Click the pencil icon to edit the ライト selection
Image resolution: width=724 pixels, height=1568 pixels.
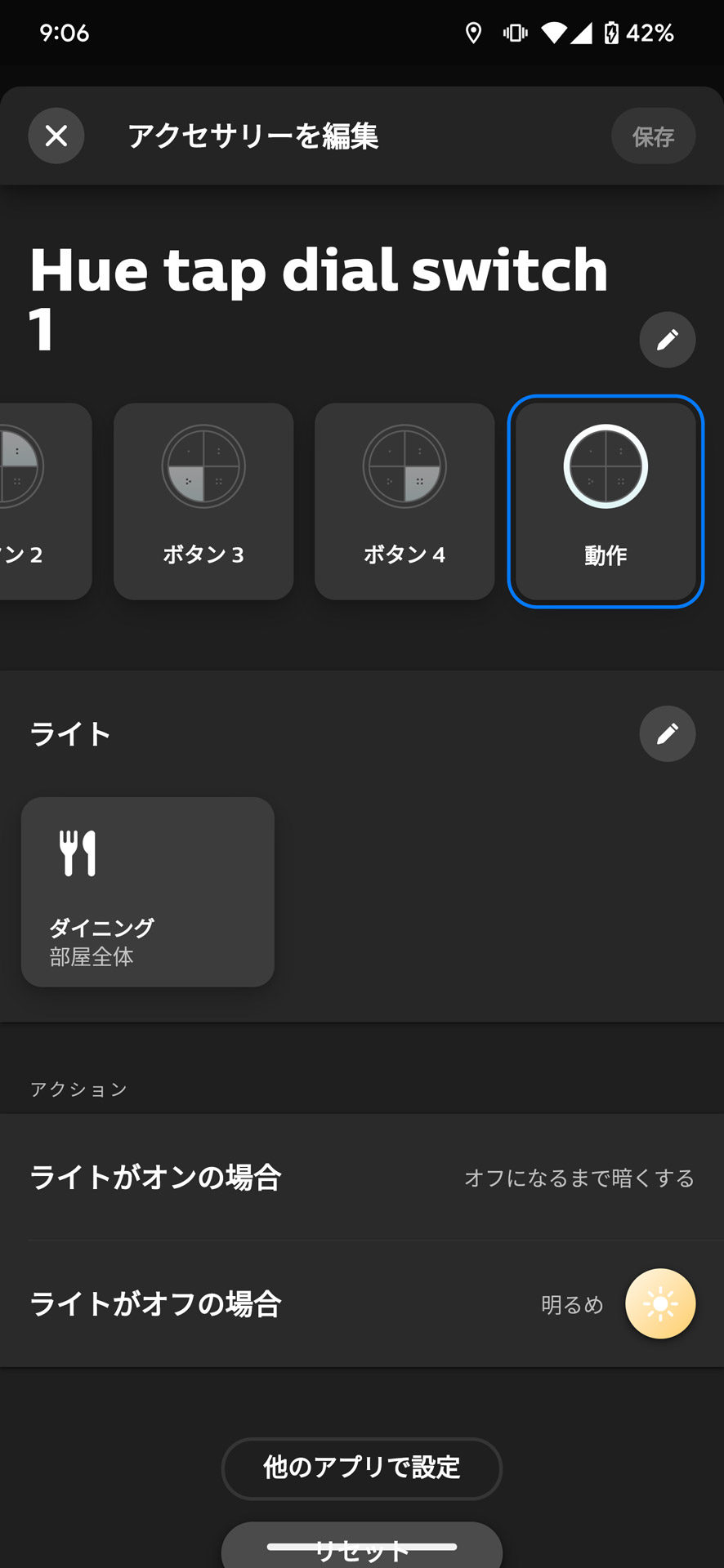pyautogui.click(x=667, y=733)
